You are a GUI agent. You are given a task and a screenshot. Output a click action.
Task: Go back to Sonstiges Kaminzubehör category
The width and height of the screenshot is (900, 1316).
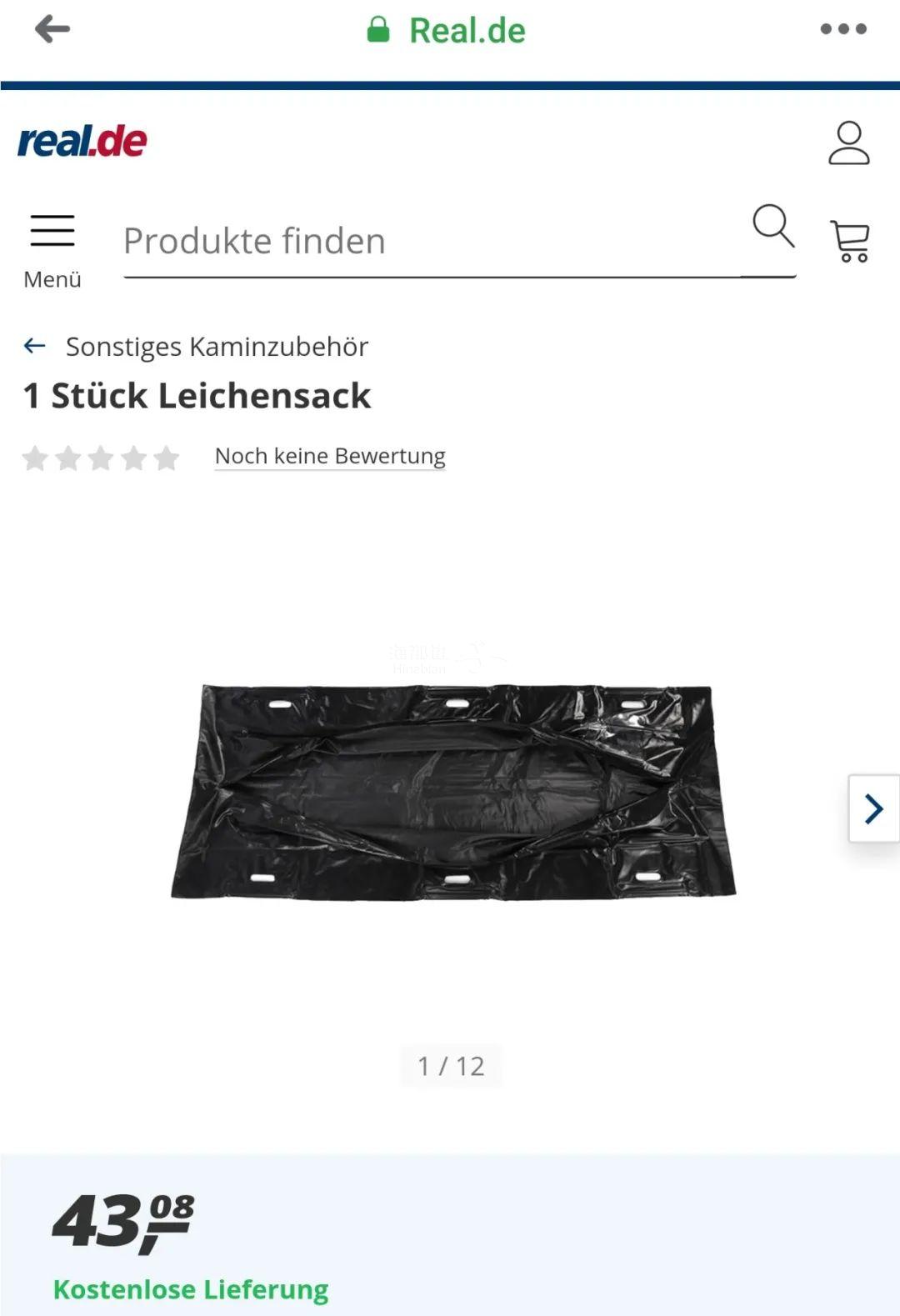pos(197,347)
